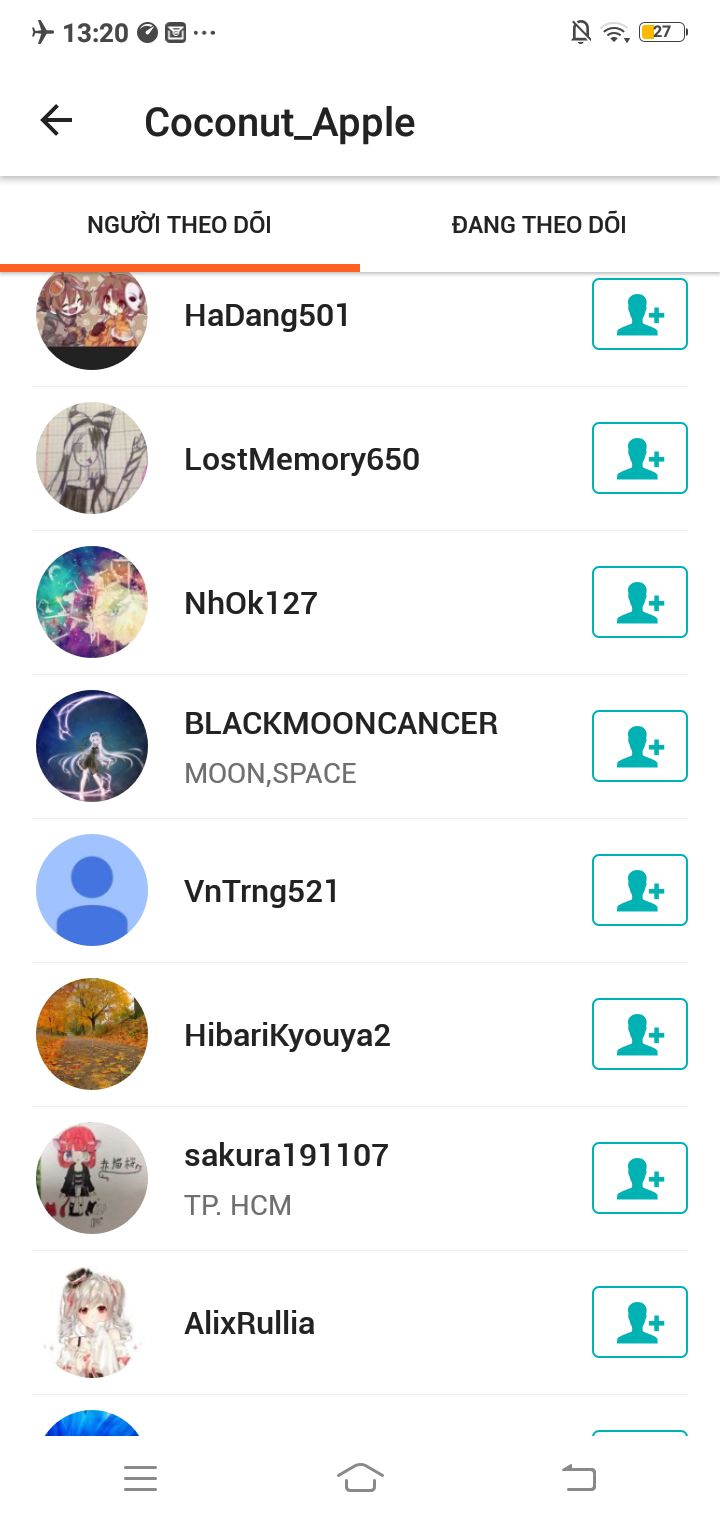Open AlixRullia's profile

pyautogui.click(x=249, y=1324)
